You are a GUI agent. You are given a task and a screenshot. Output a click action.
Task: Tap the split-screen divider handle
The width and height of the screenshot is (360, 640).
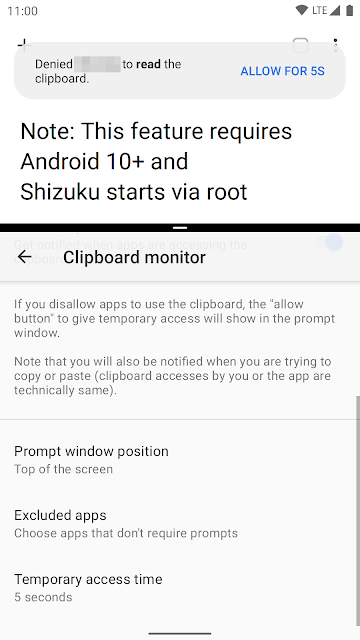click(180, 228)
